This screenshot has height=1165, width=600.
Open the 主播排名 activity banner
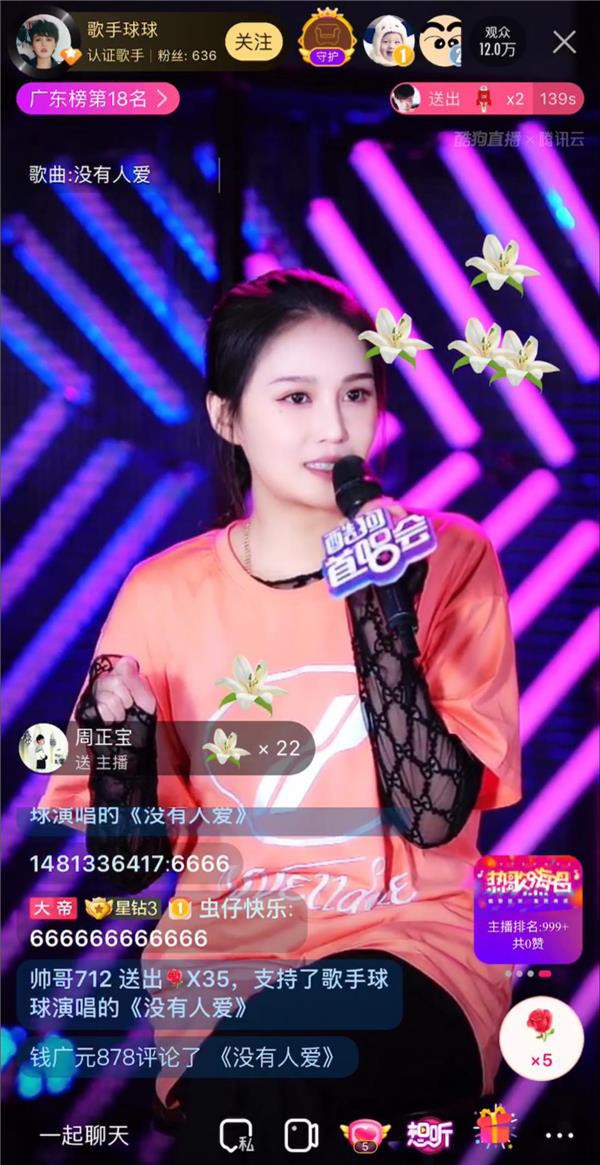click(527, 908)
